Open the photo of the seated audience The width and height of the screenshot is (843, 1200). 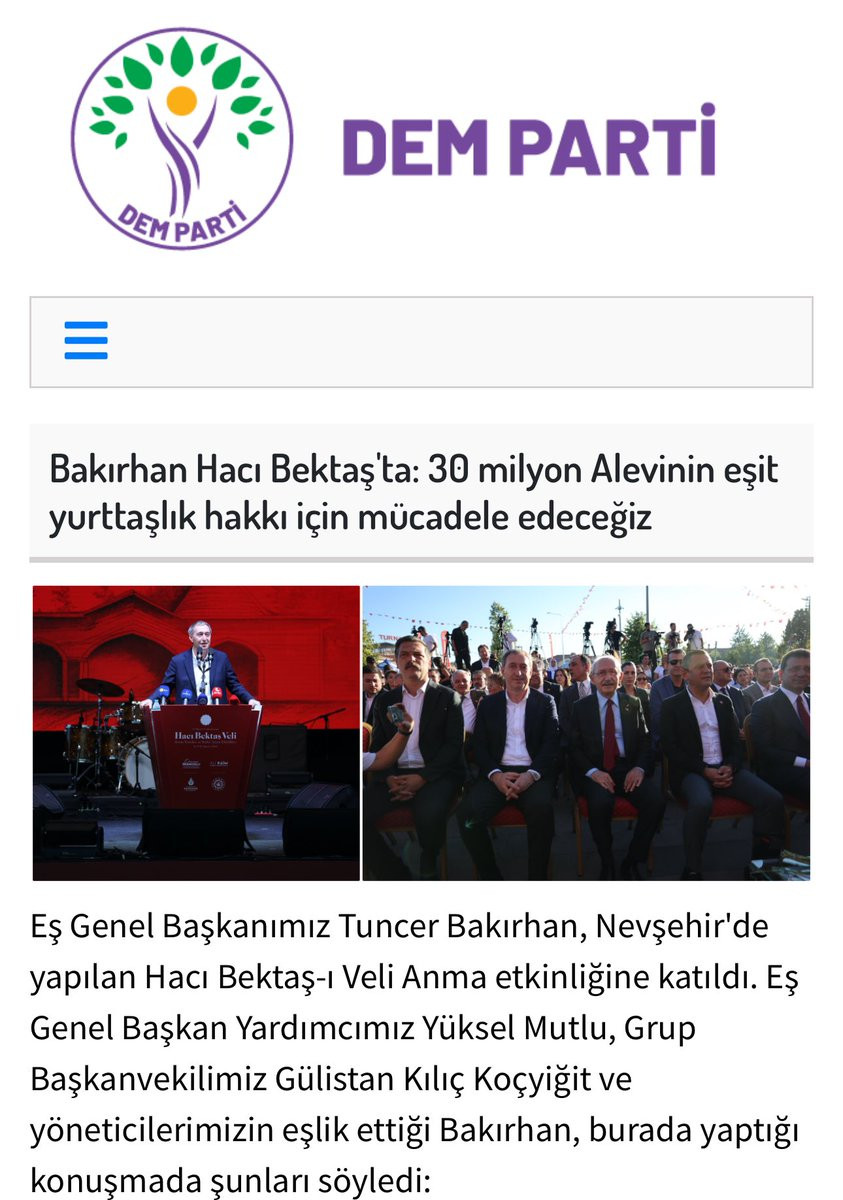(x=586, y=733)
